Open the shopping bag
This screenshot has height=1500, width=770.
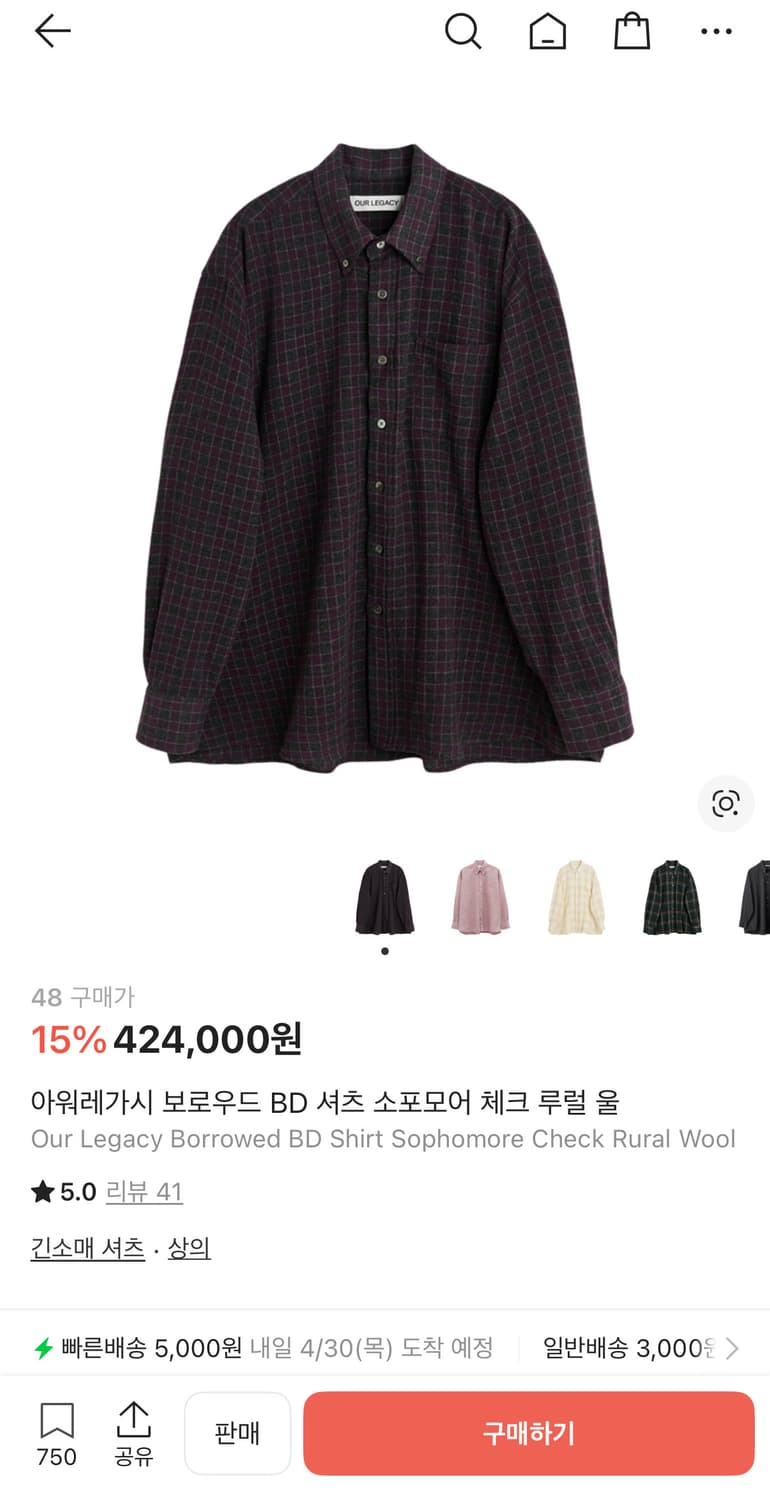coord(632,31)
